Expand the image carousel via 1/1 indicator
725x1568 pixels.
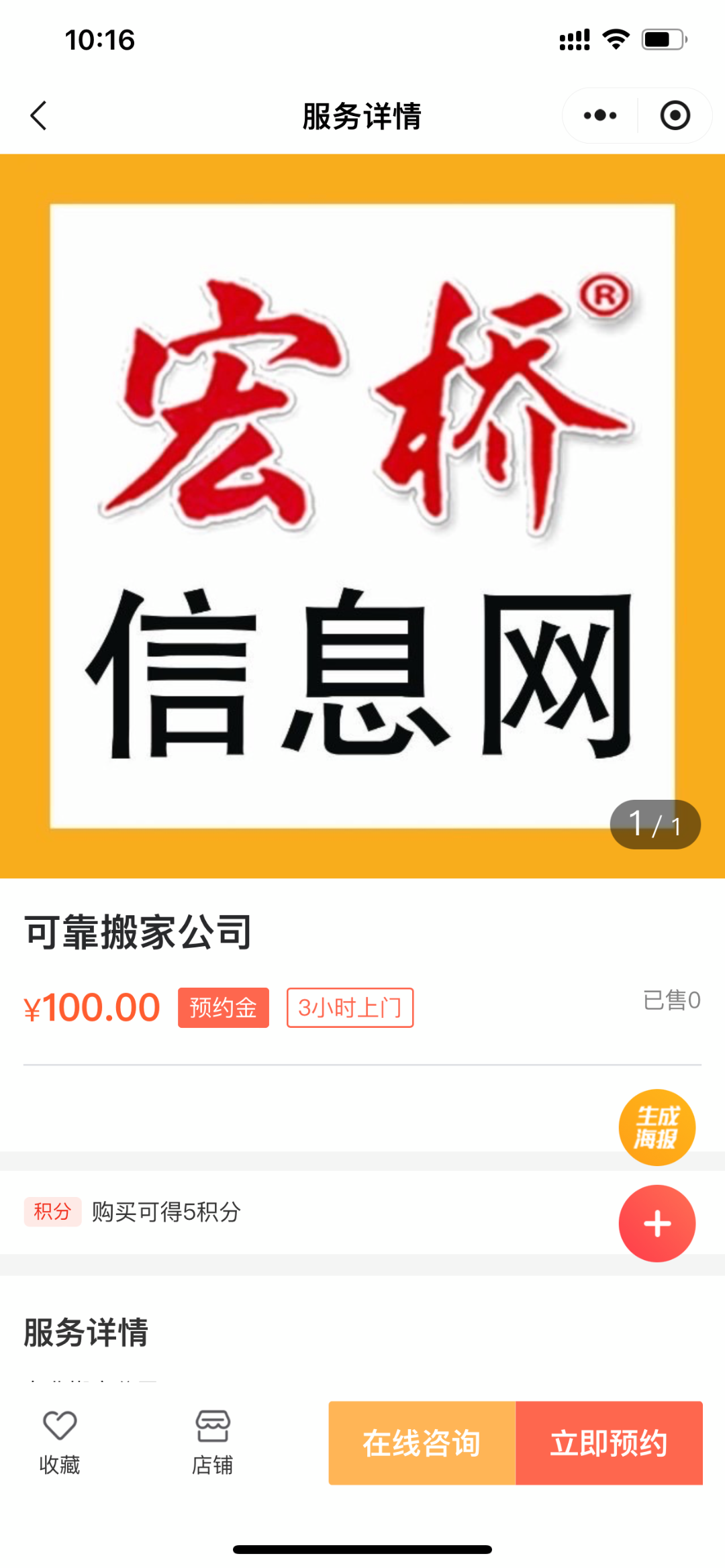pos(656,824)
